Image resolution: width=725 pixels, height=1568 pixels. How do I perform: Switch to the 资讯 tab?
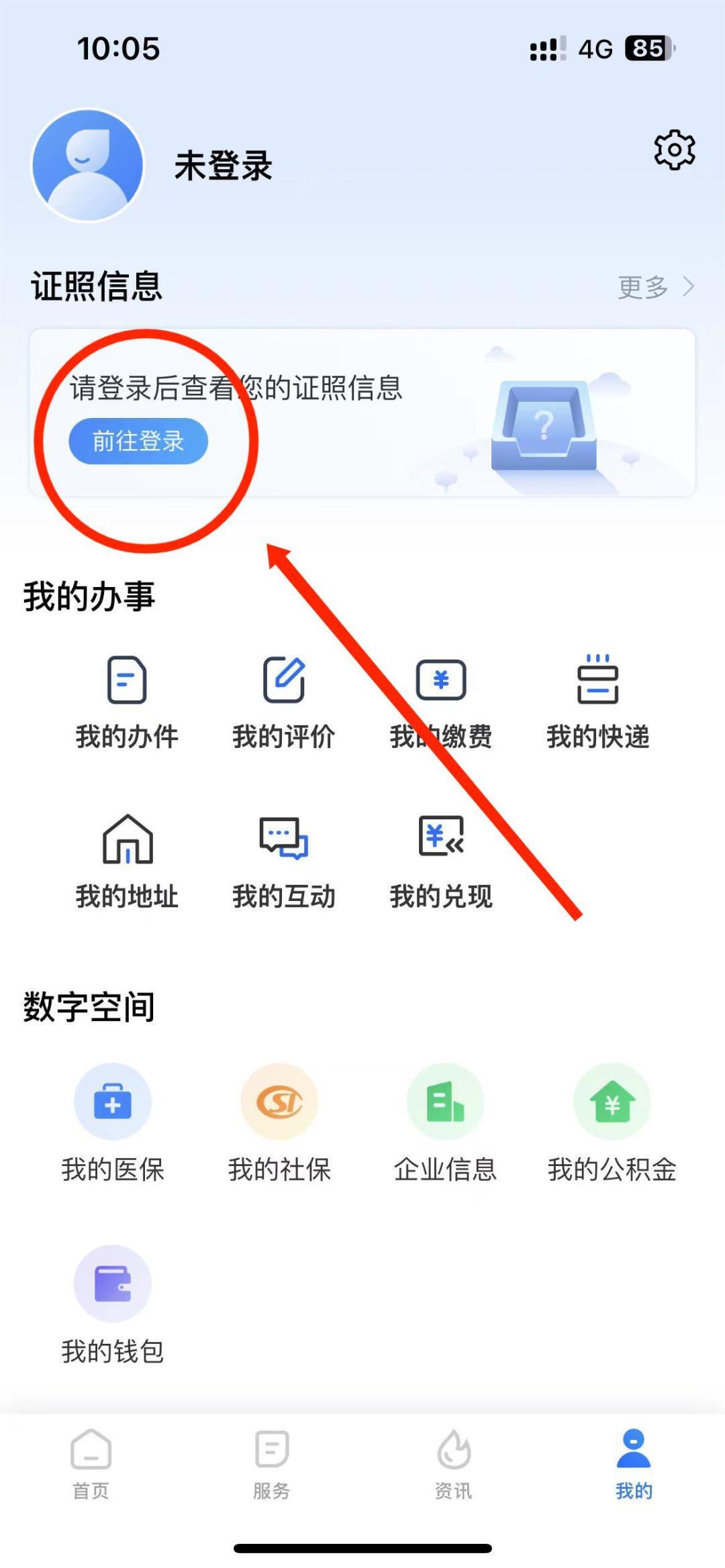click(453, 1464)
